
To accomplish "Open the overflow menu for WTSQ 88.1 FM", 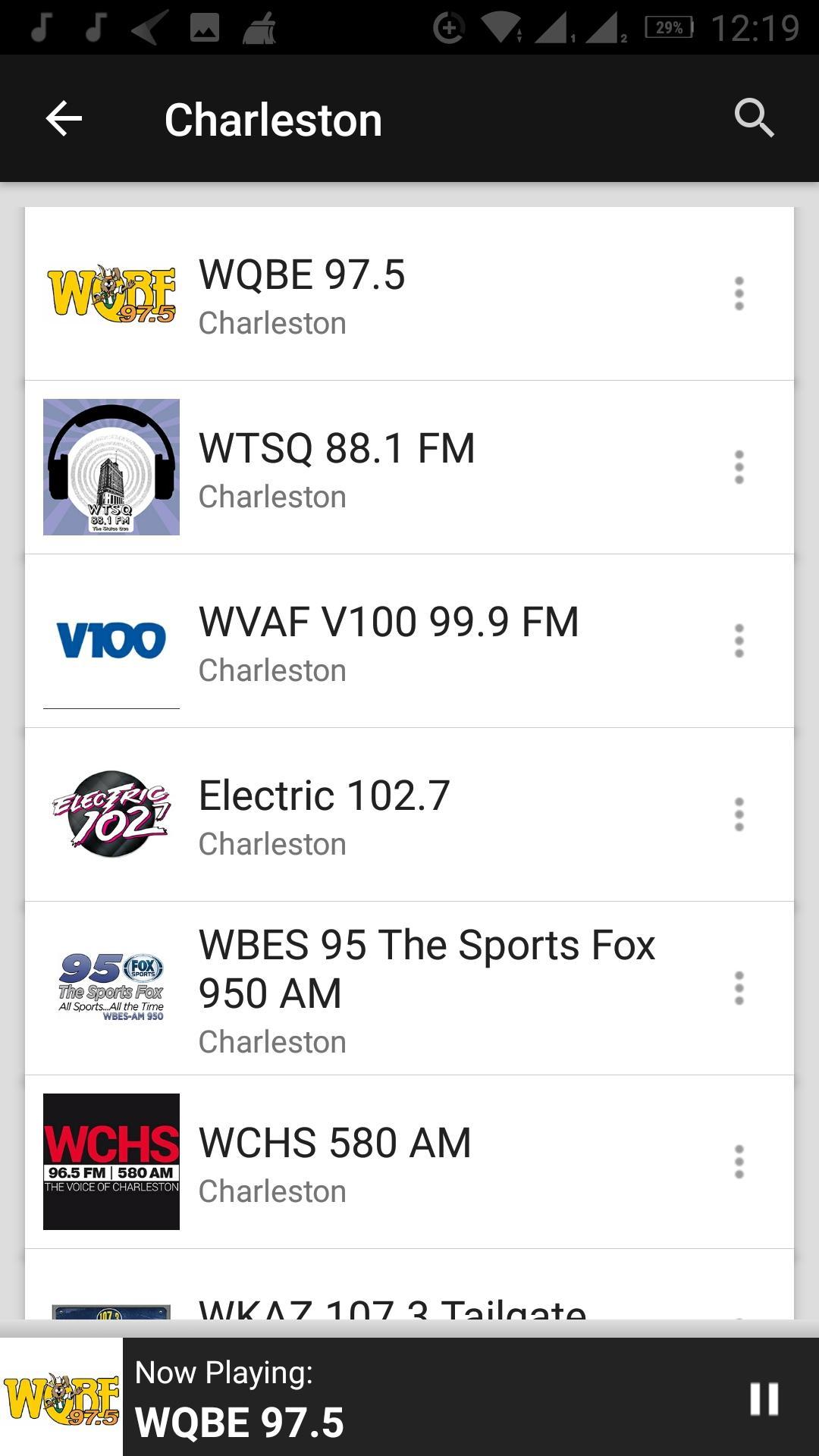I will tap(739, 467).
